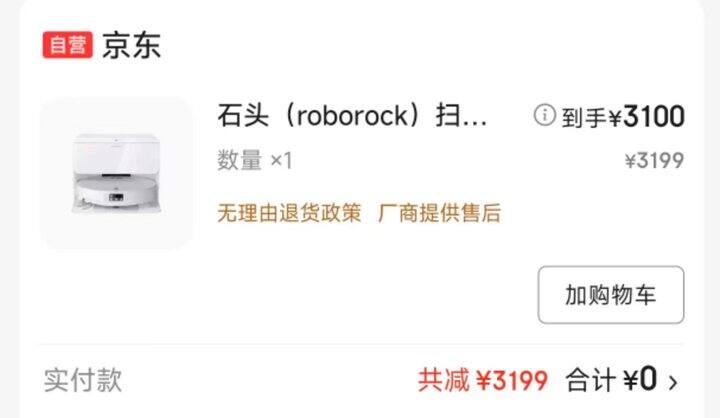
Task: Open the roborock product thumbnail
Action: [x=116, y=173]
